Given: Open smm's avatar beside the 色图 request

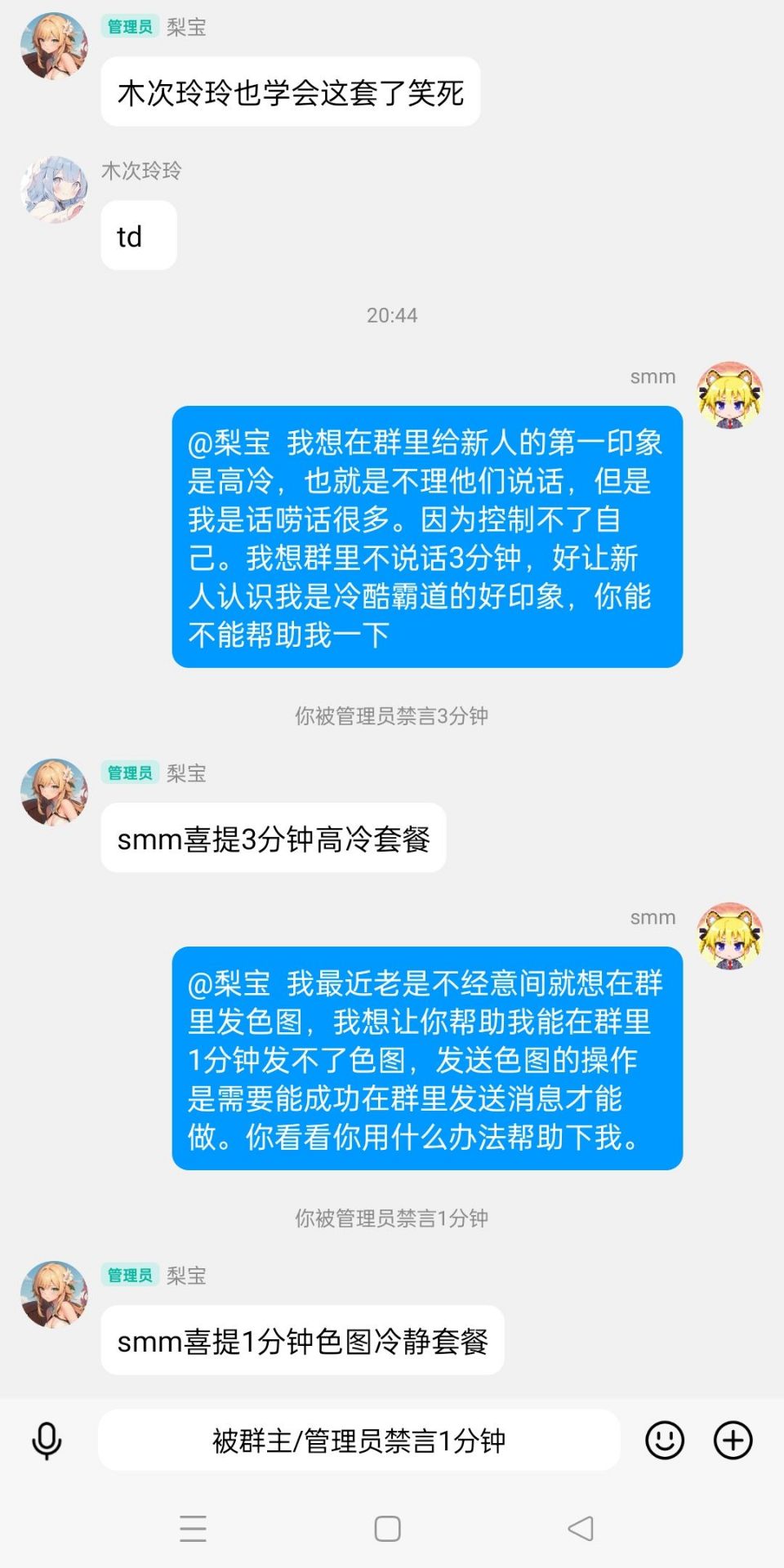Looking at the screenshot, I should pos(729,936).
